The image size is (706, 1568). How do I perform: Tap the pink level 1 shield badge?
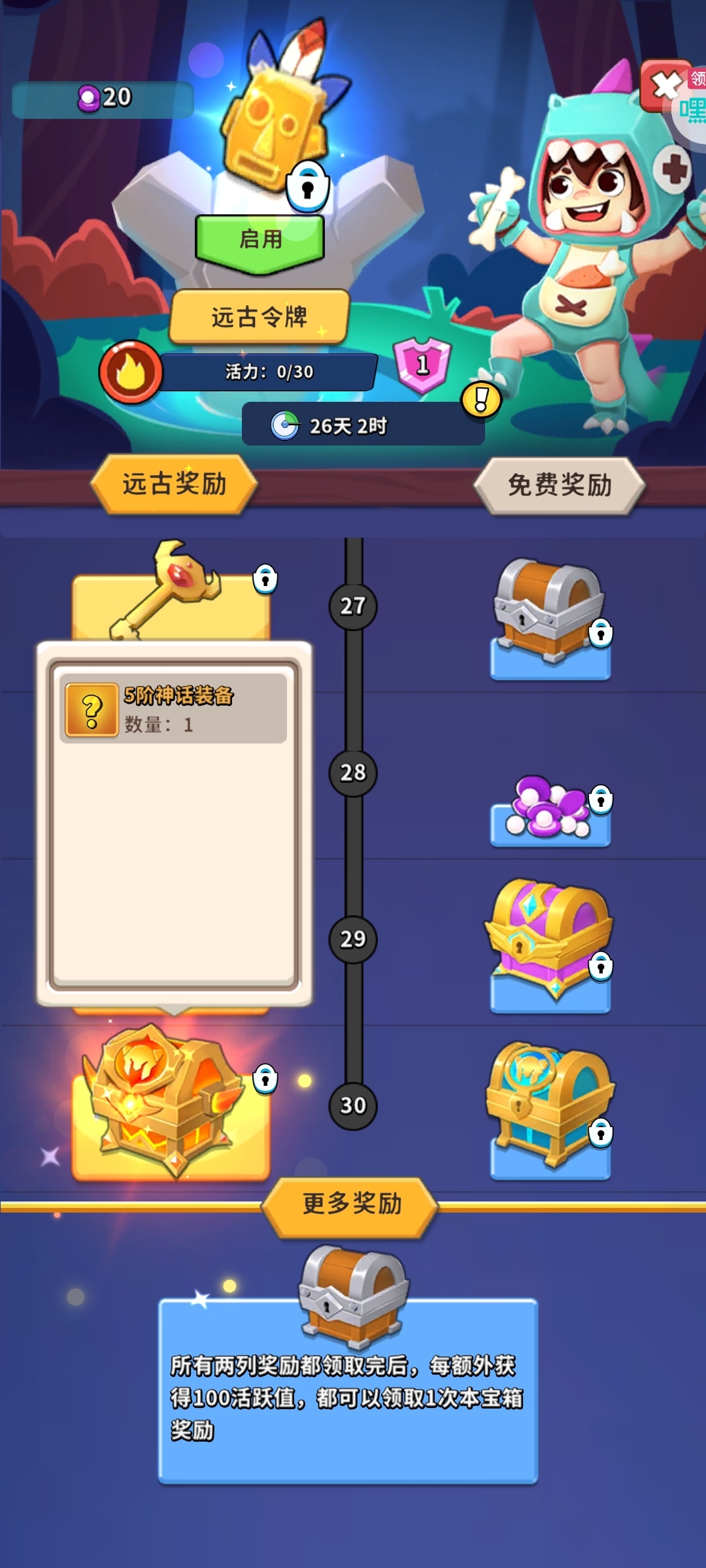pyautogui.click(x=422, y=365)
